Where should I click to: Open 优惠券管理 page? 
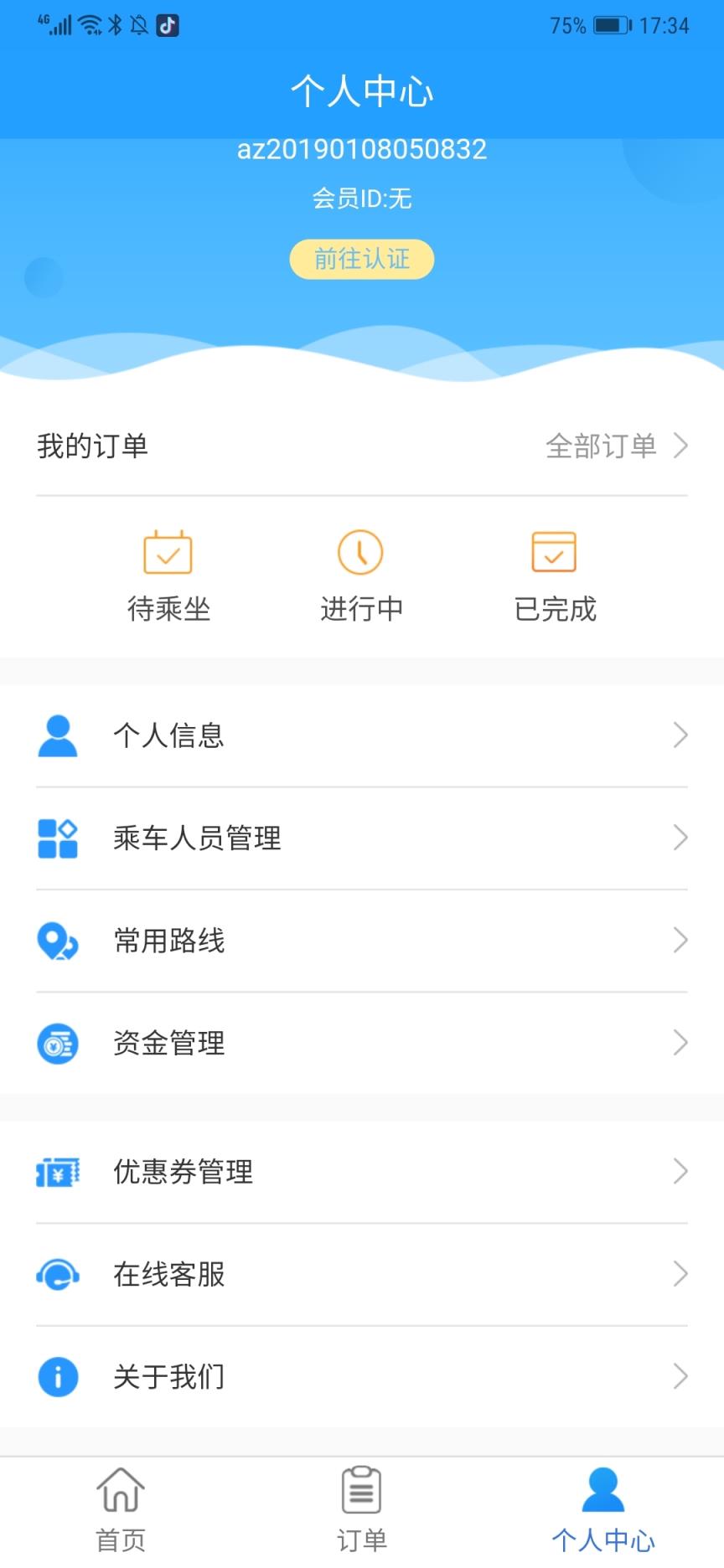(x=362, y=1171)
